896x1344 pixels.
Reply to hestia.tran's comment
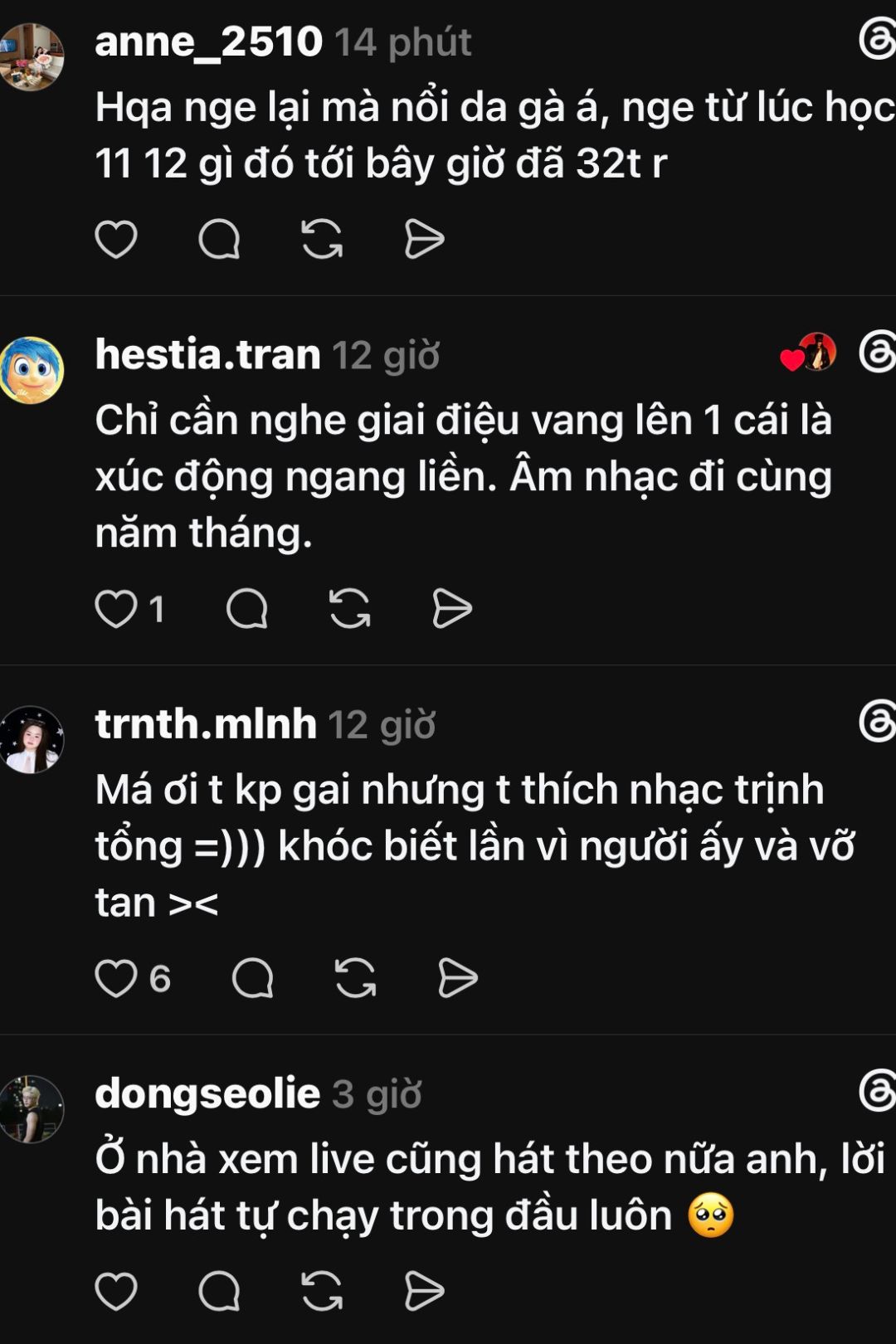(247, 609)
